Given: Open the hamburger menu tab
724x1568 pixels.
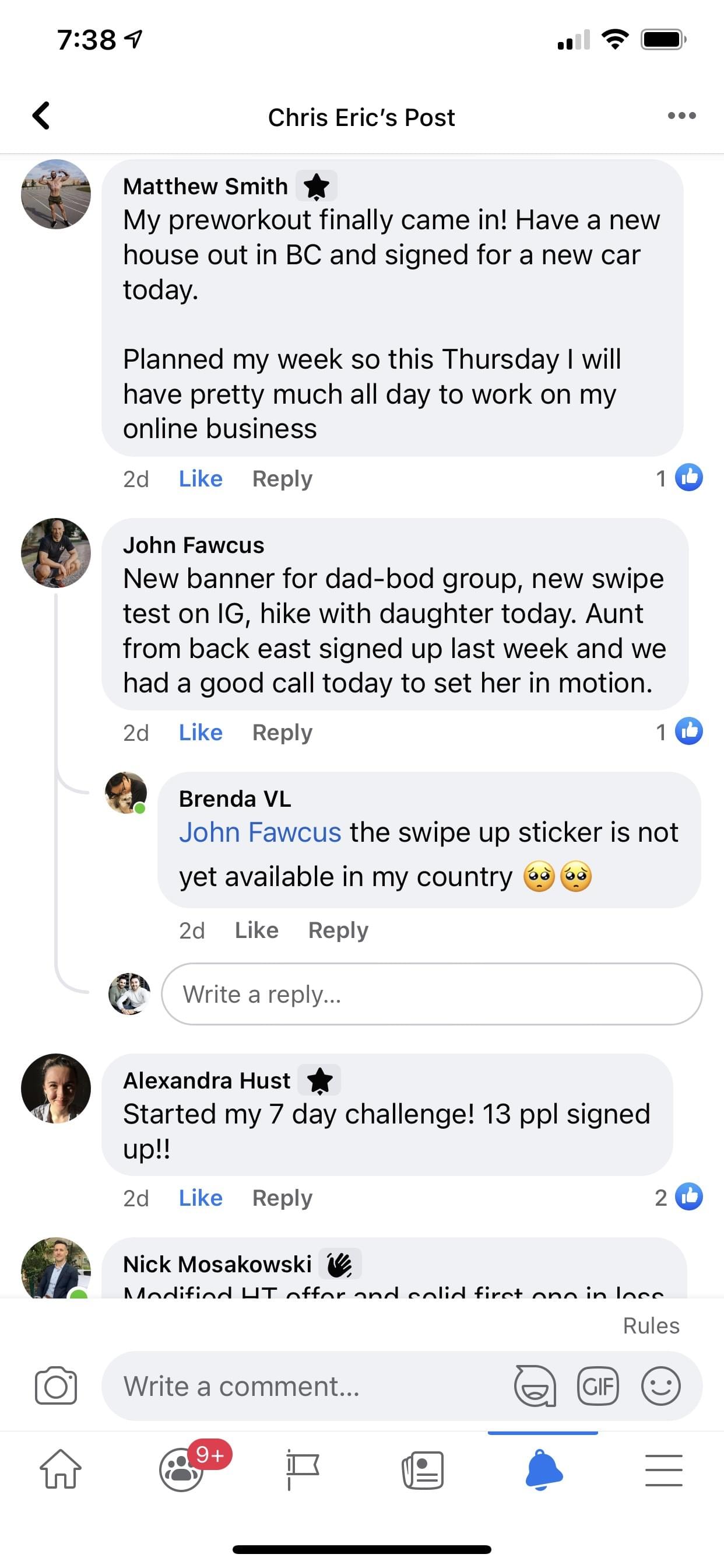Looking at the screenshot, I should click(x=663, y=1469).
